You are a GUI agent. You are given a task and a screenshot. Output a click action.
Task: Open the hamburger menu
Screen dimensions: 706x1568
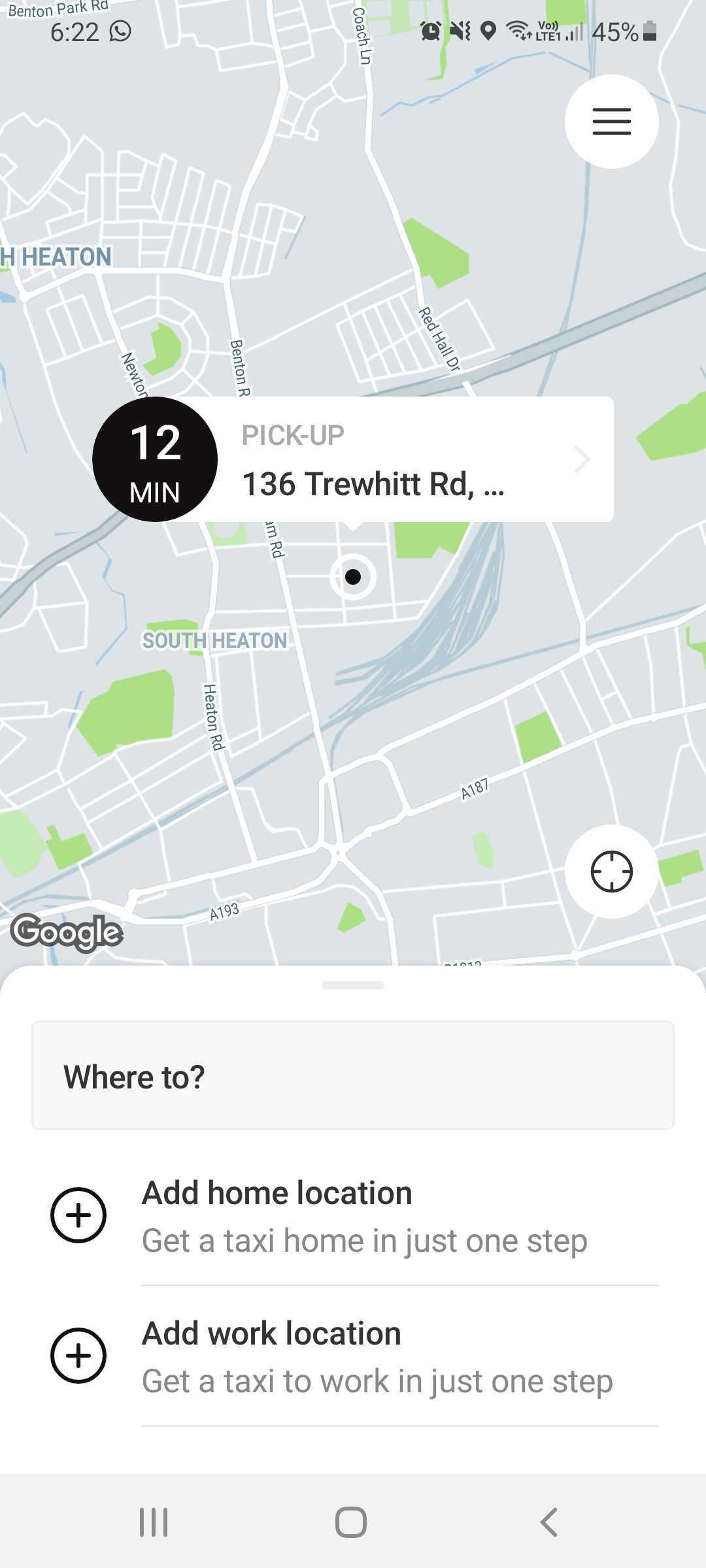pos(611,122)
